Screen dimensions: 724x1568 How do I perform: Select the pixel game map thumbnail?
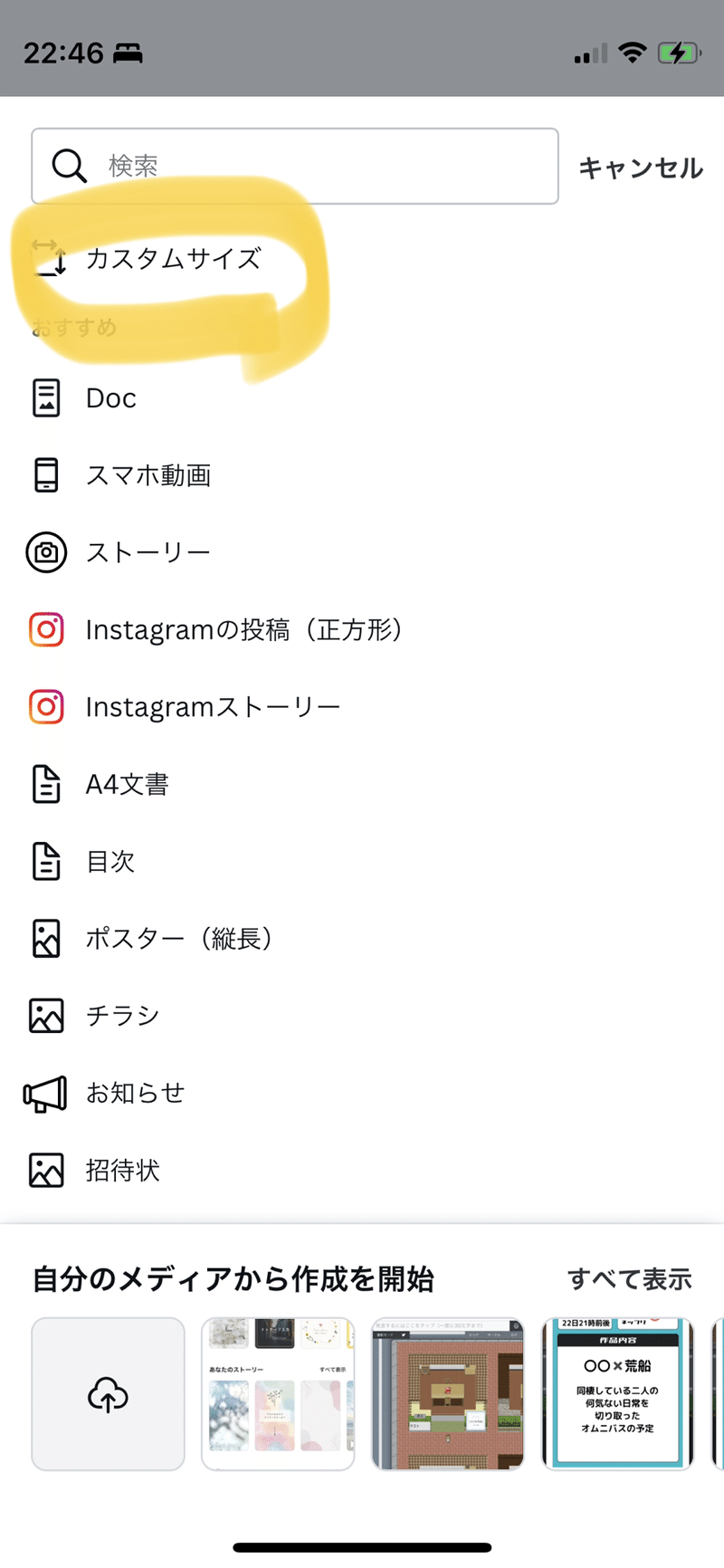(448, 1394)
